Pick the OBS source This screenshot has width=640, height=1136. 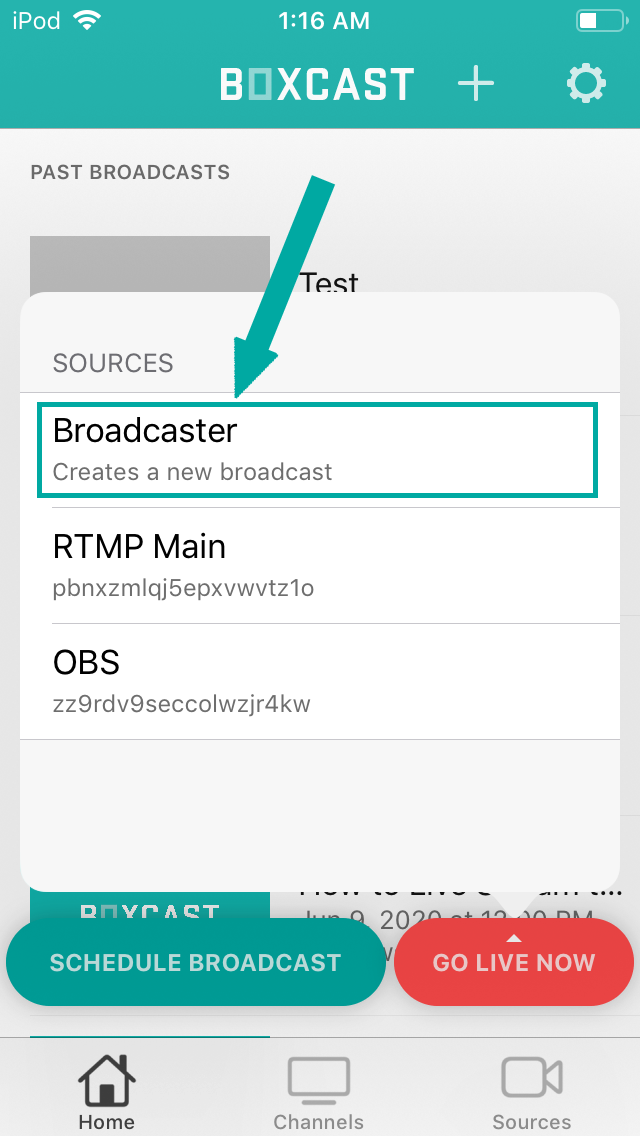coord(318,681)
